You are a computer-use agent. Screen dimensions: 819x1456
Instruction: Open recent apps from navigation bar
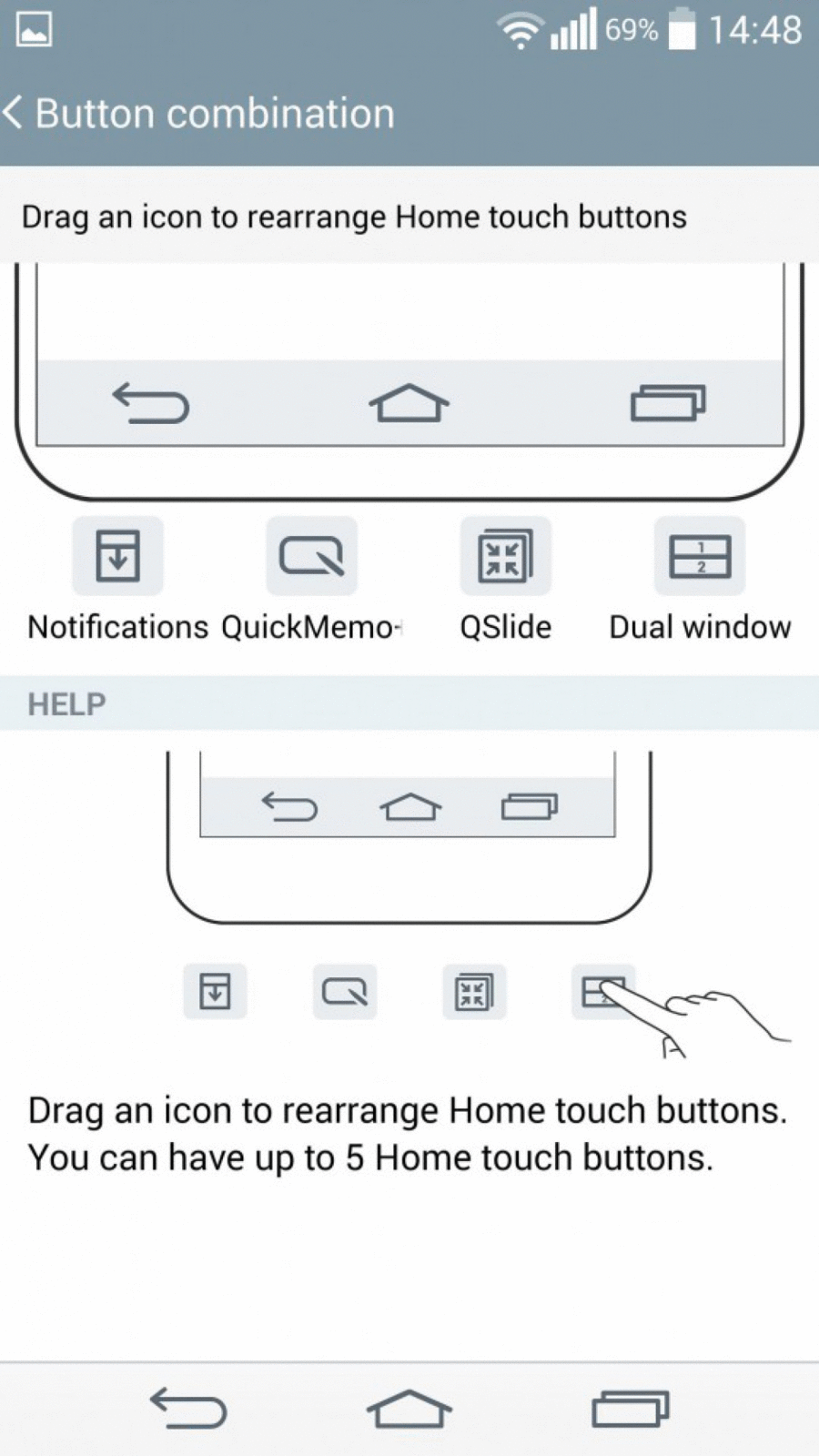pyautogui.click(x=631, y=1409)
